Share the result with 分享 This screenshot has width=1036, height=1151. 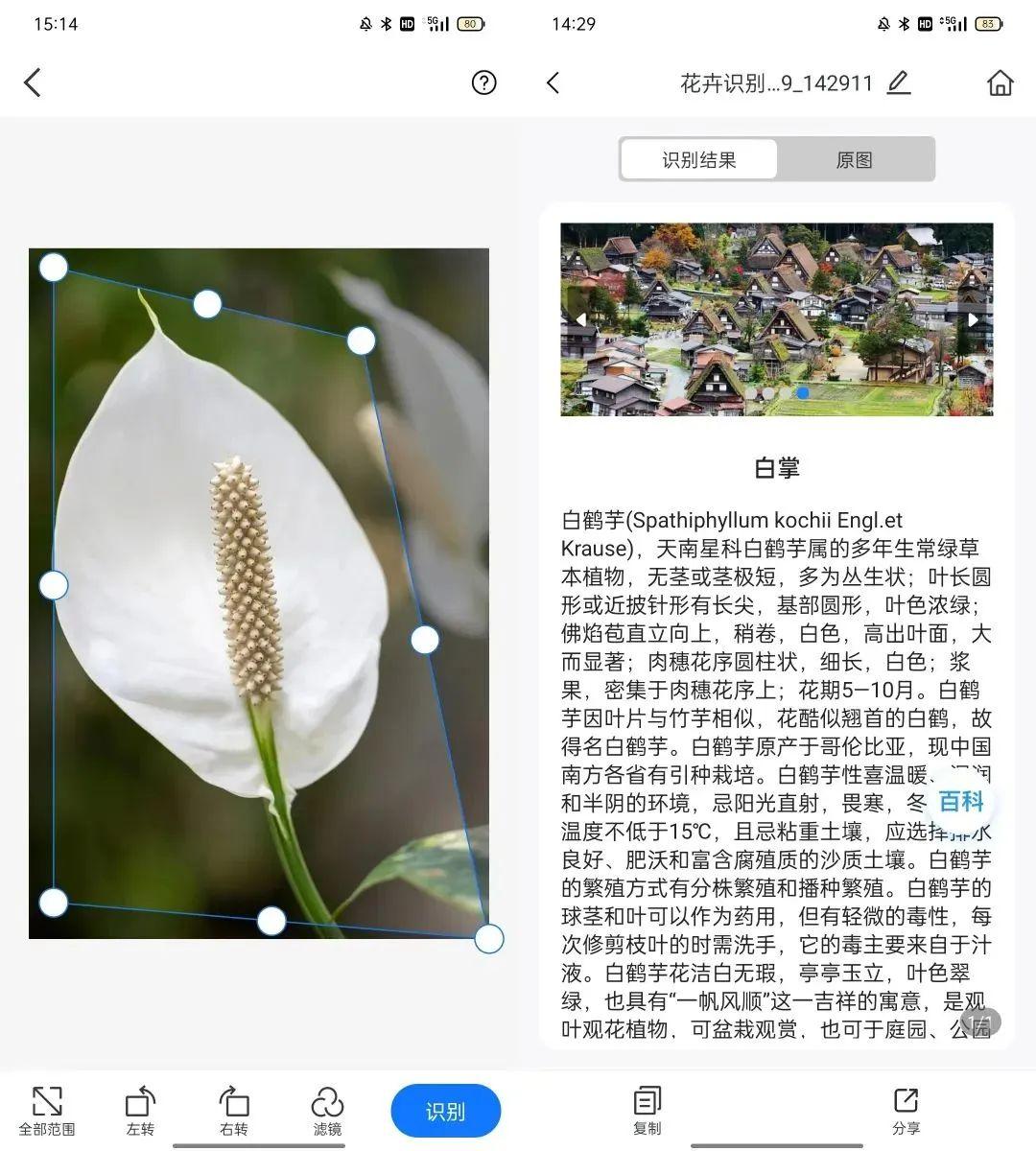pos(906,1110)
